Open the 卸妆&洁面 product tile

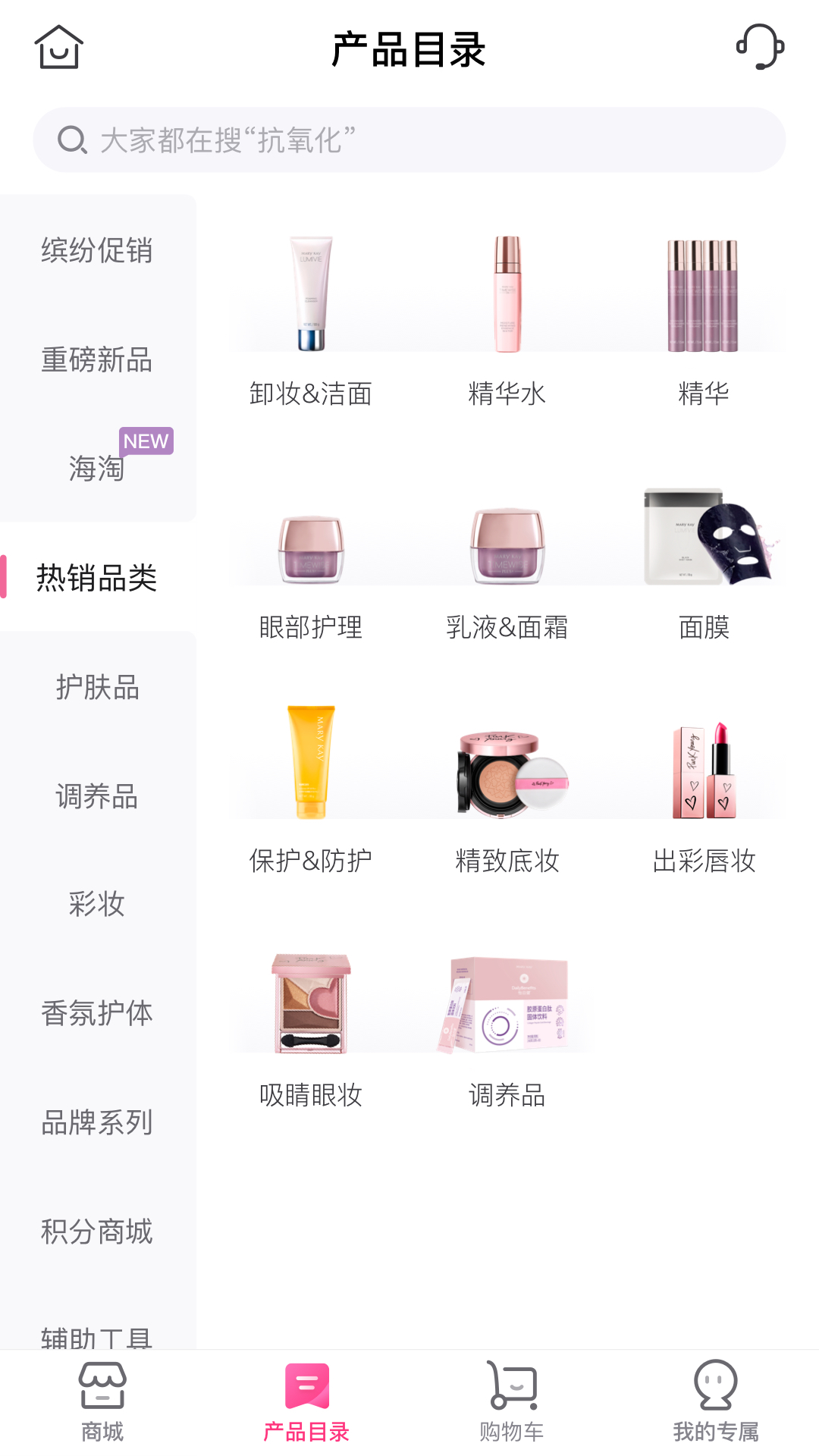click(311, 318)
